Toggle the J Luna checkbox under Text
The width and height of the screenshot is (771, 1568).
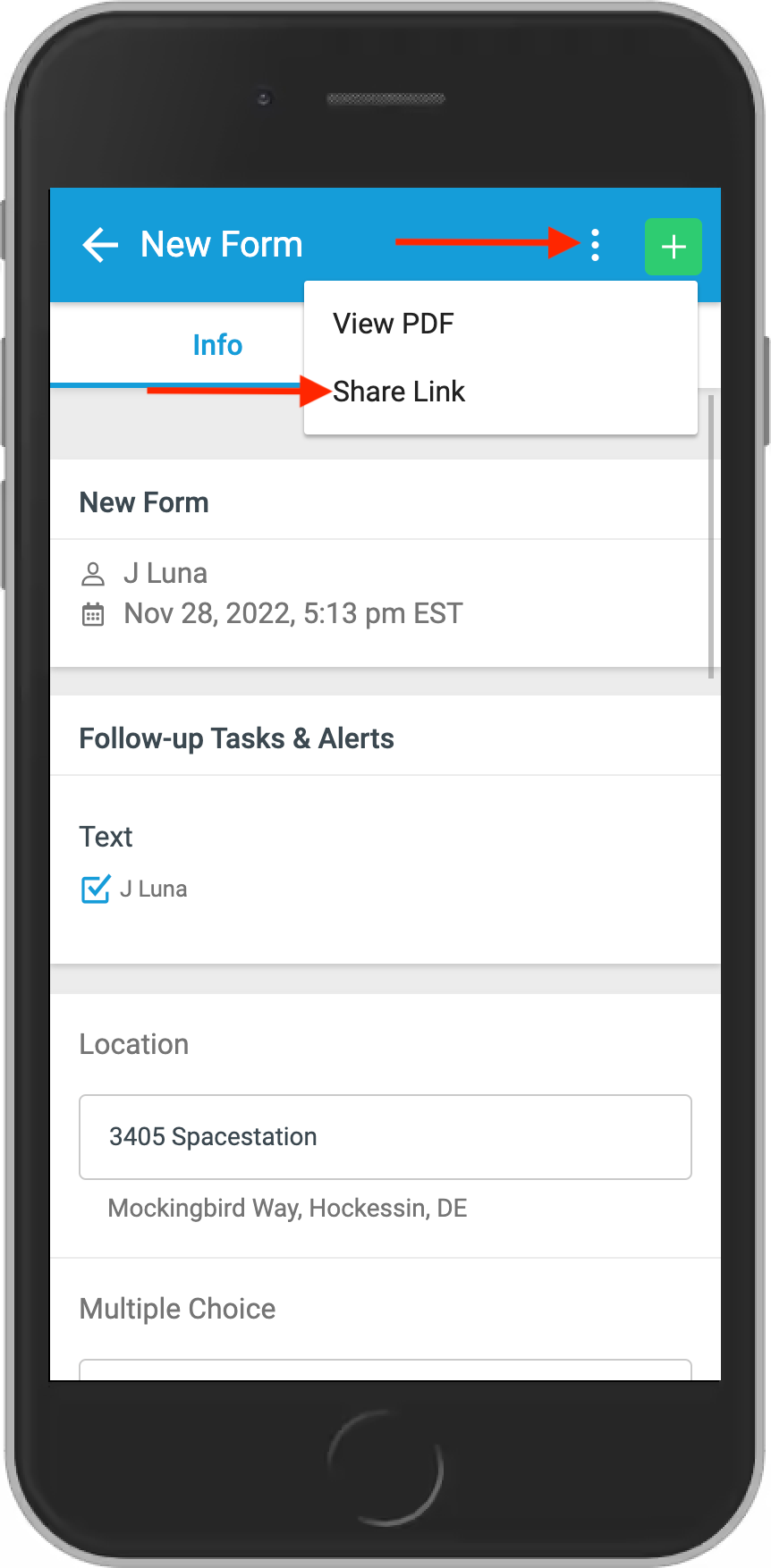pyautogui.click(x=96, y=889)
